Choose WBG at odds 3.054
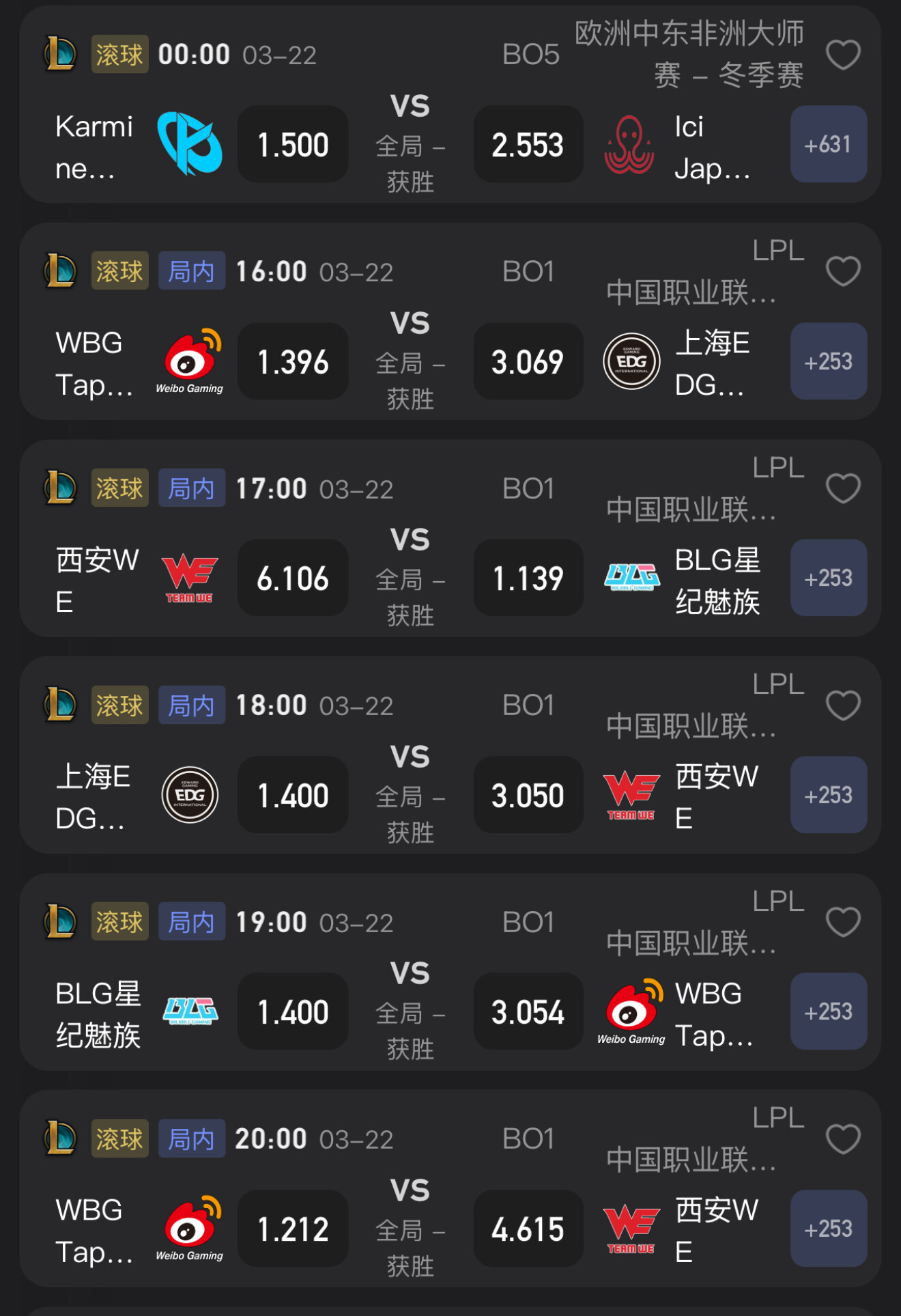The width and height of the screenshot is (901, 1316). click(528, 1012)
